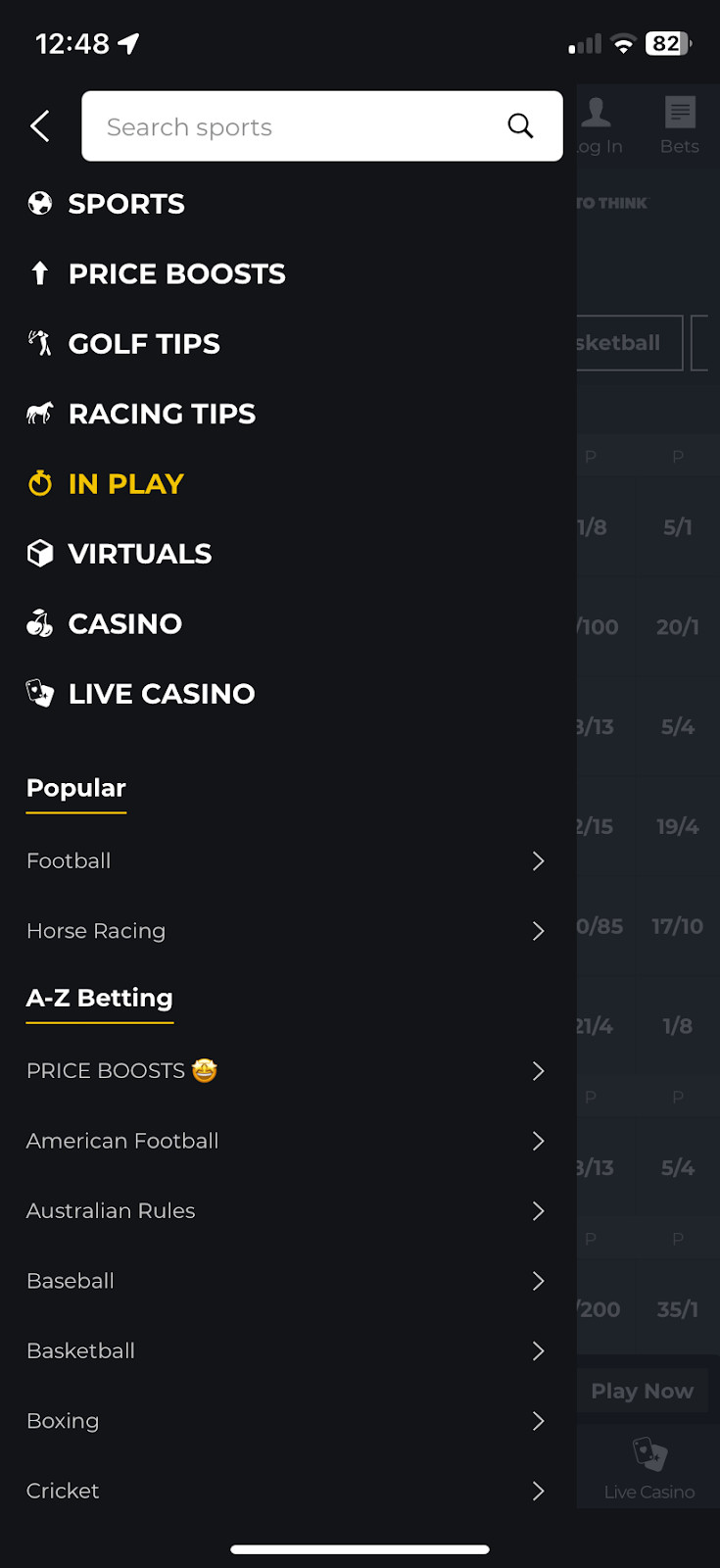720x1568 pixels.
Task: Open the Live Casino menu item
Action: point(162,694)
